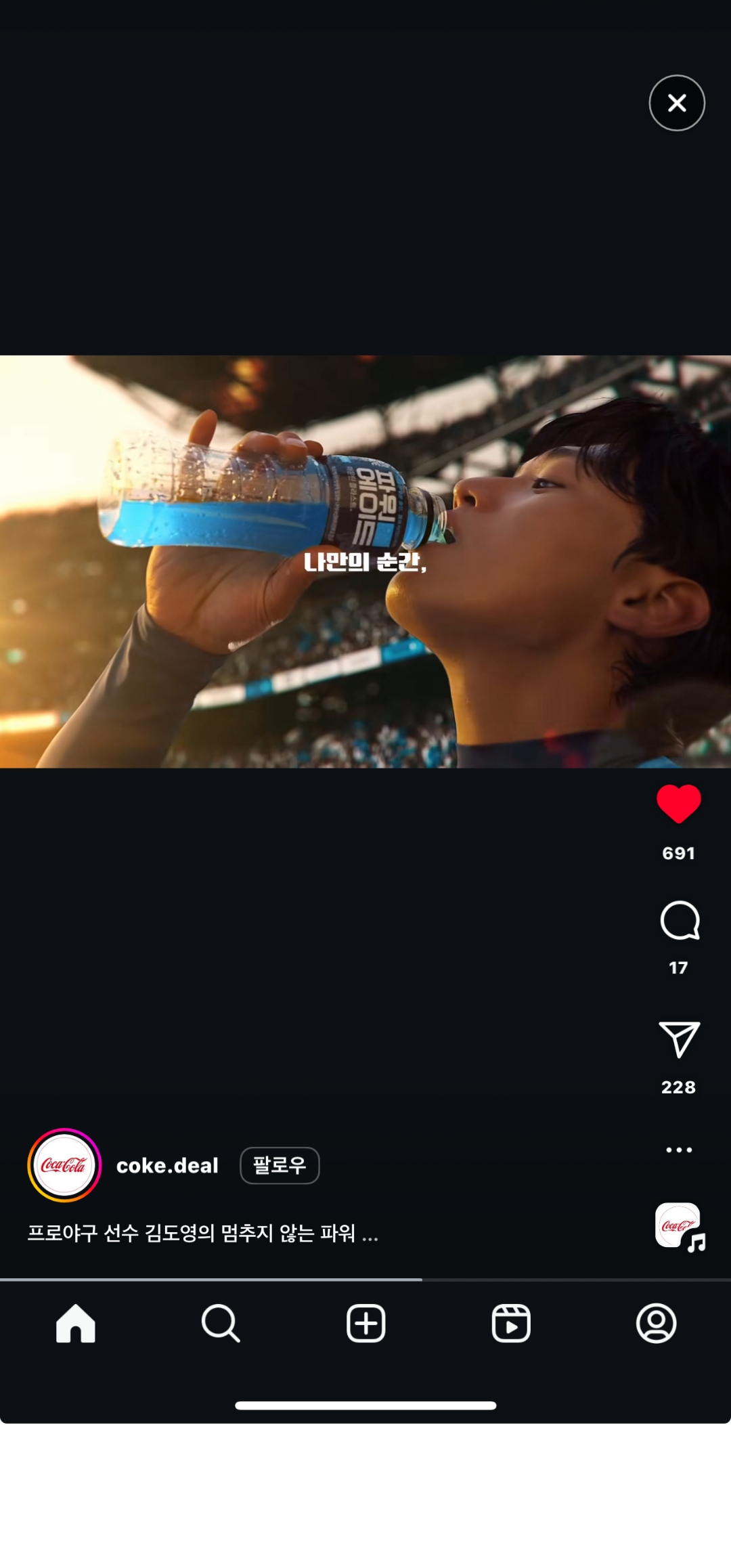Close the reel viewer

[x=677, y=103]
